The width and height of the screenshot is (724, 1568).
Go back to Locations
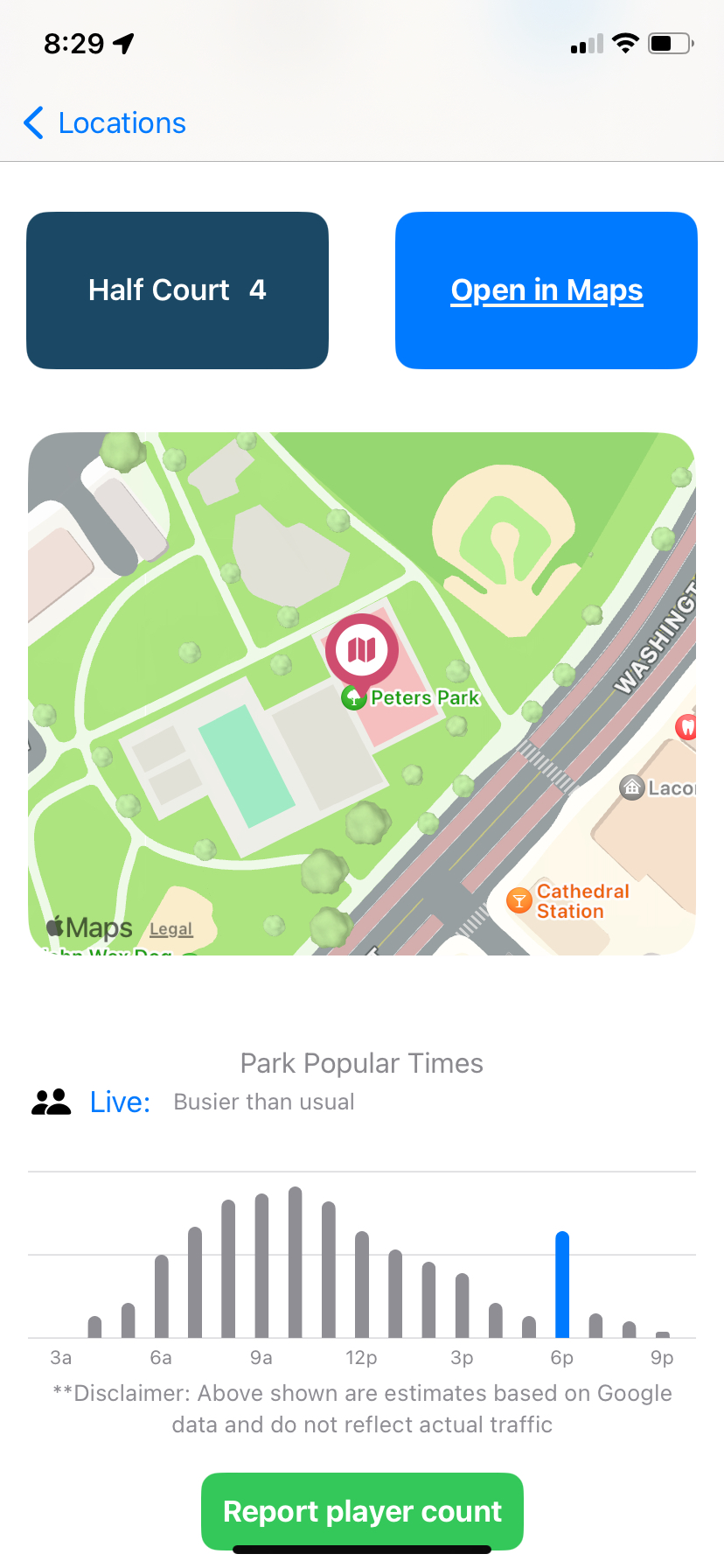tap(105, 123)
